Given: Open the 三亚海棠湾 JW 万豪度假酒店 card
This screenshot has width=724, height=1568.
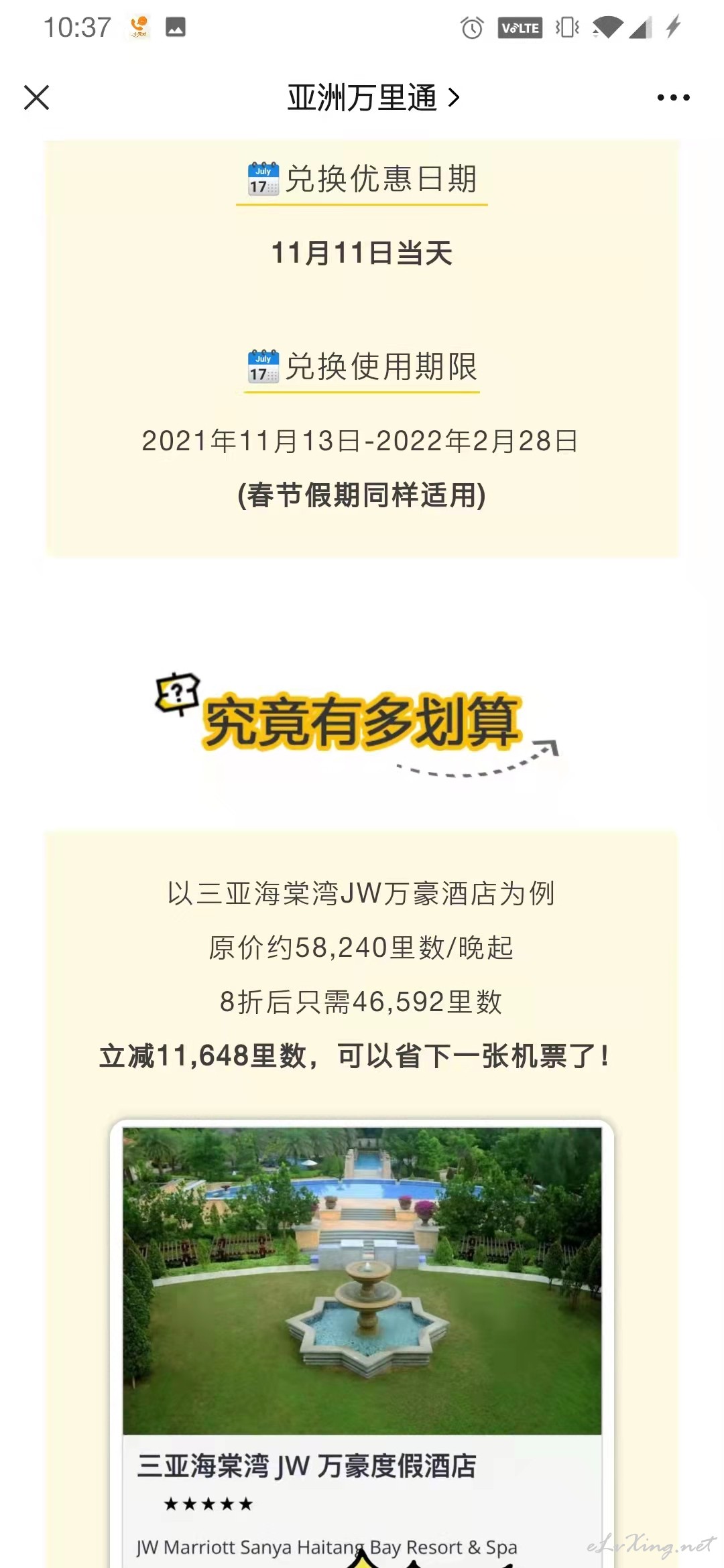Looking at the screenshot, I should [362, 1343].
